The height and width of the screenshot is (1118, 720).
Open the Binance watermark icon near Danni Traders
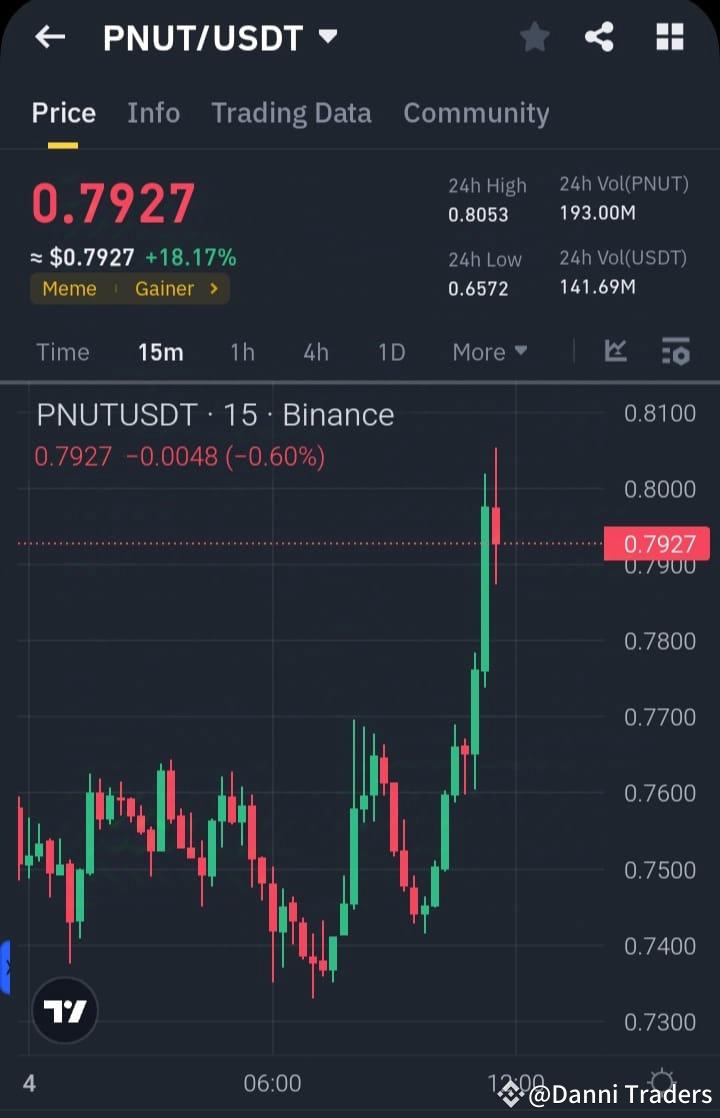click(510, 1095)
